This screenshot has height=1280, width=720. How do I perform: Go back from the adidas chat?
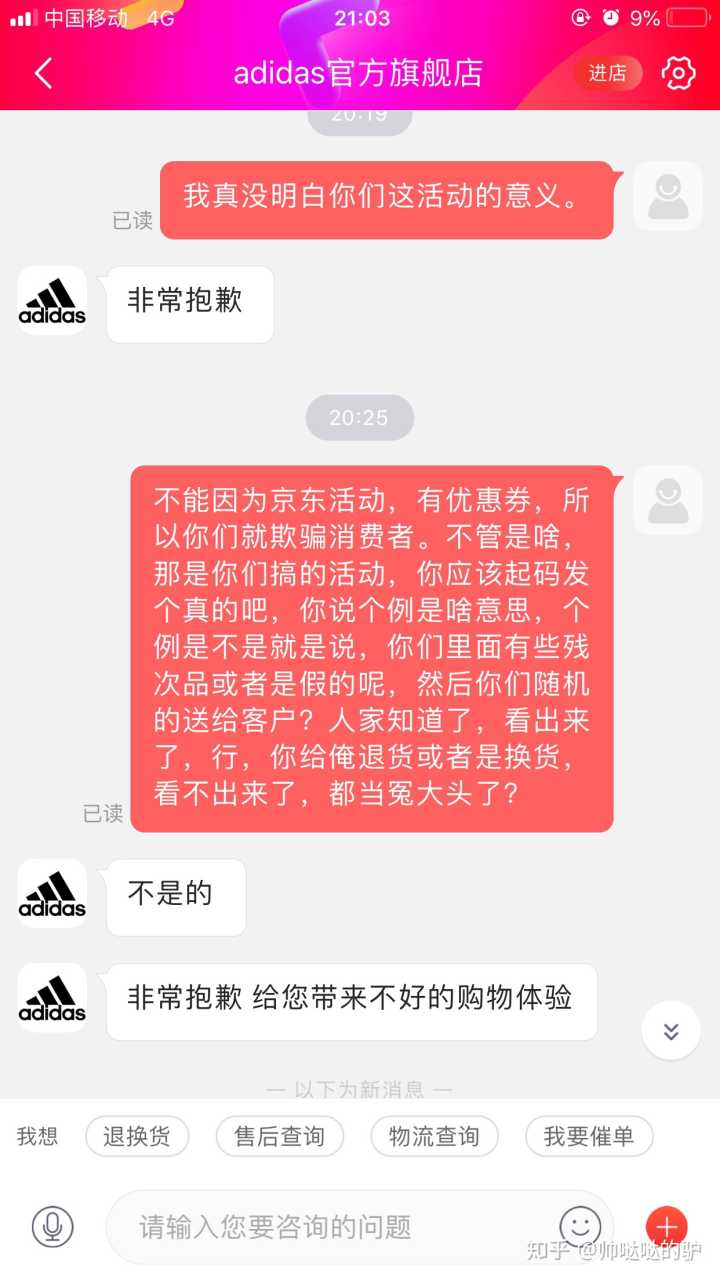point(43,73)
